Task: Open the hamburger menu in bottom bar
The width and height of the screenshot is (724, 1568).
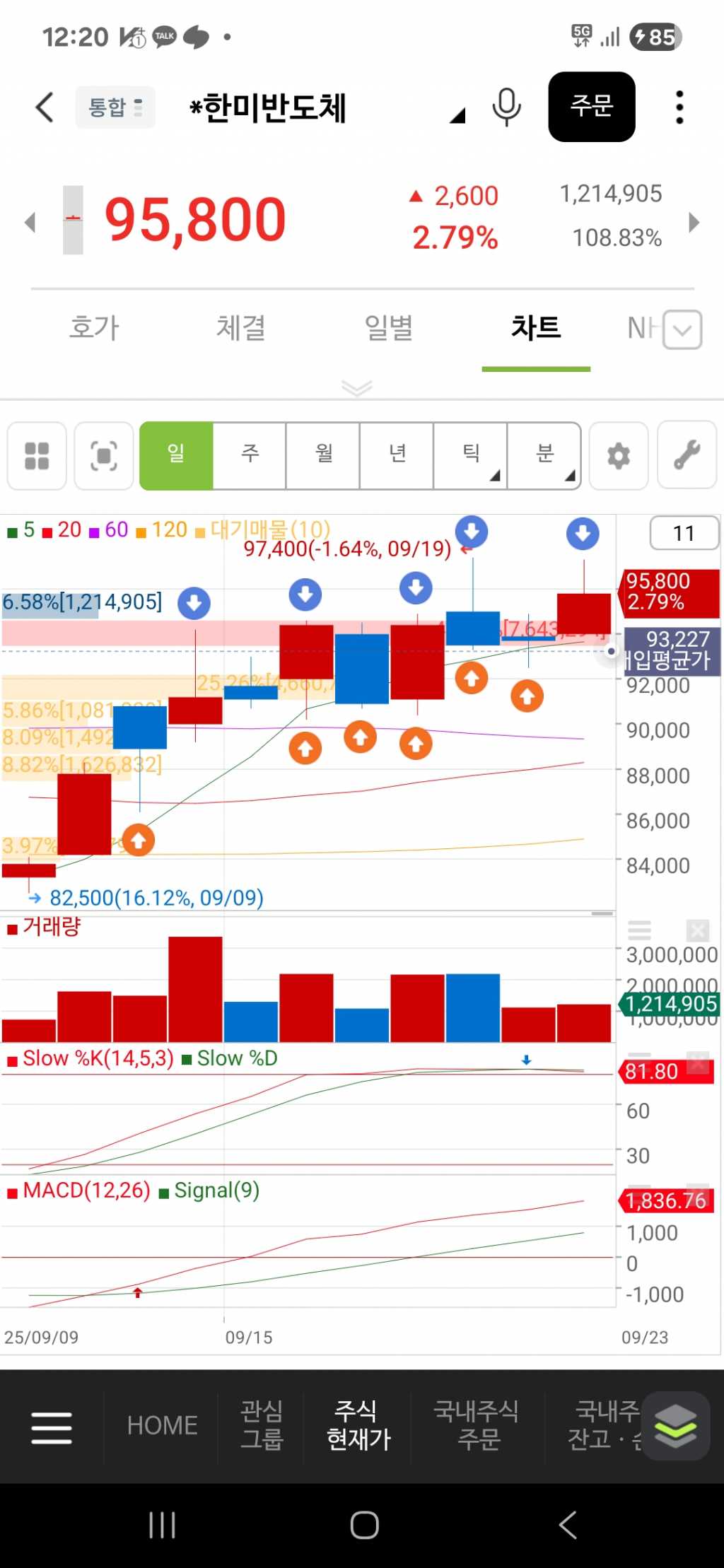Action: (52, 1427)
